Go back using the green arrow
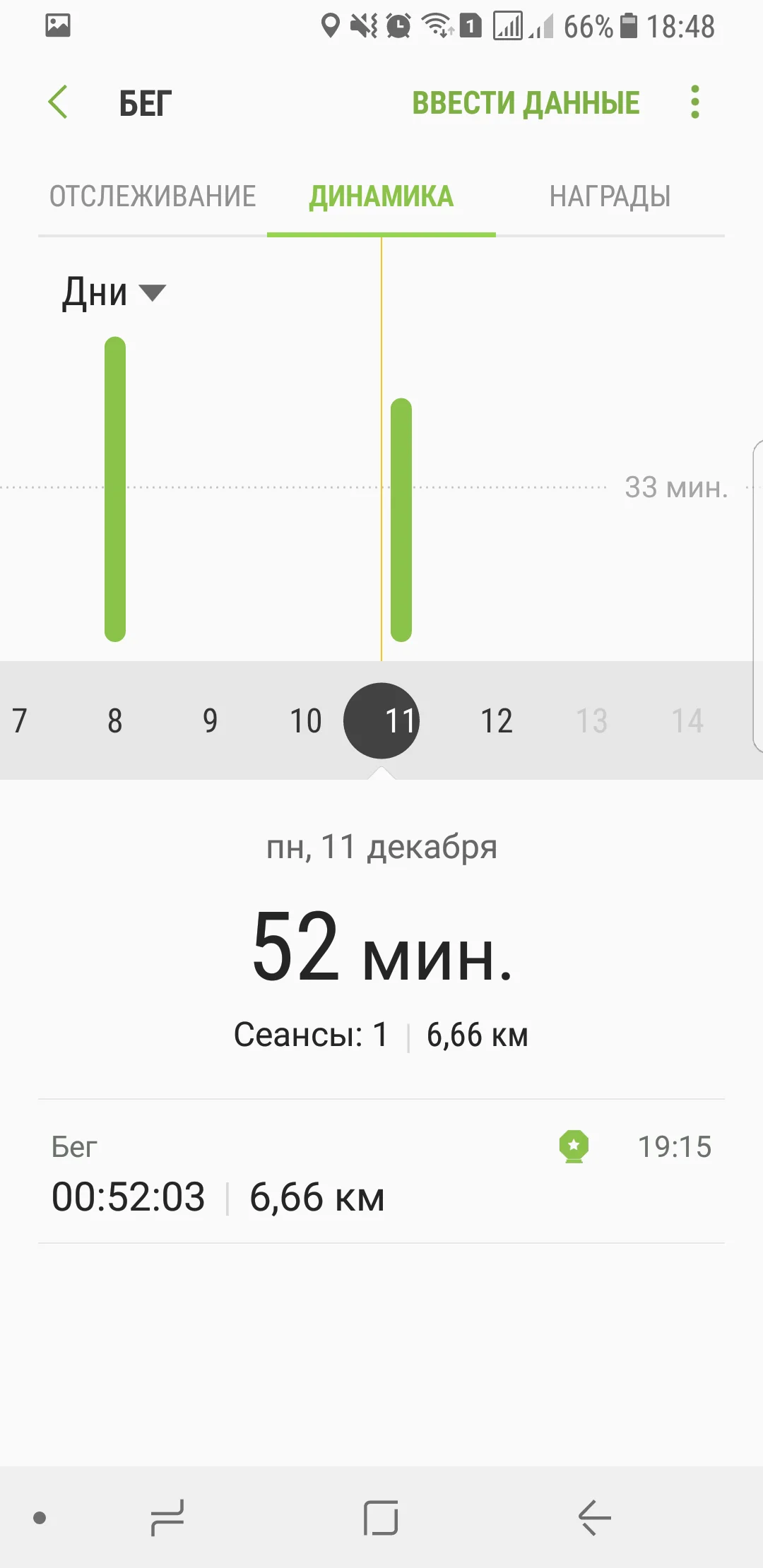763x1568 pixels. tap(58, 102)
